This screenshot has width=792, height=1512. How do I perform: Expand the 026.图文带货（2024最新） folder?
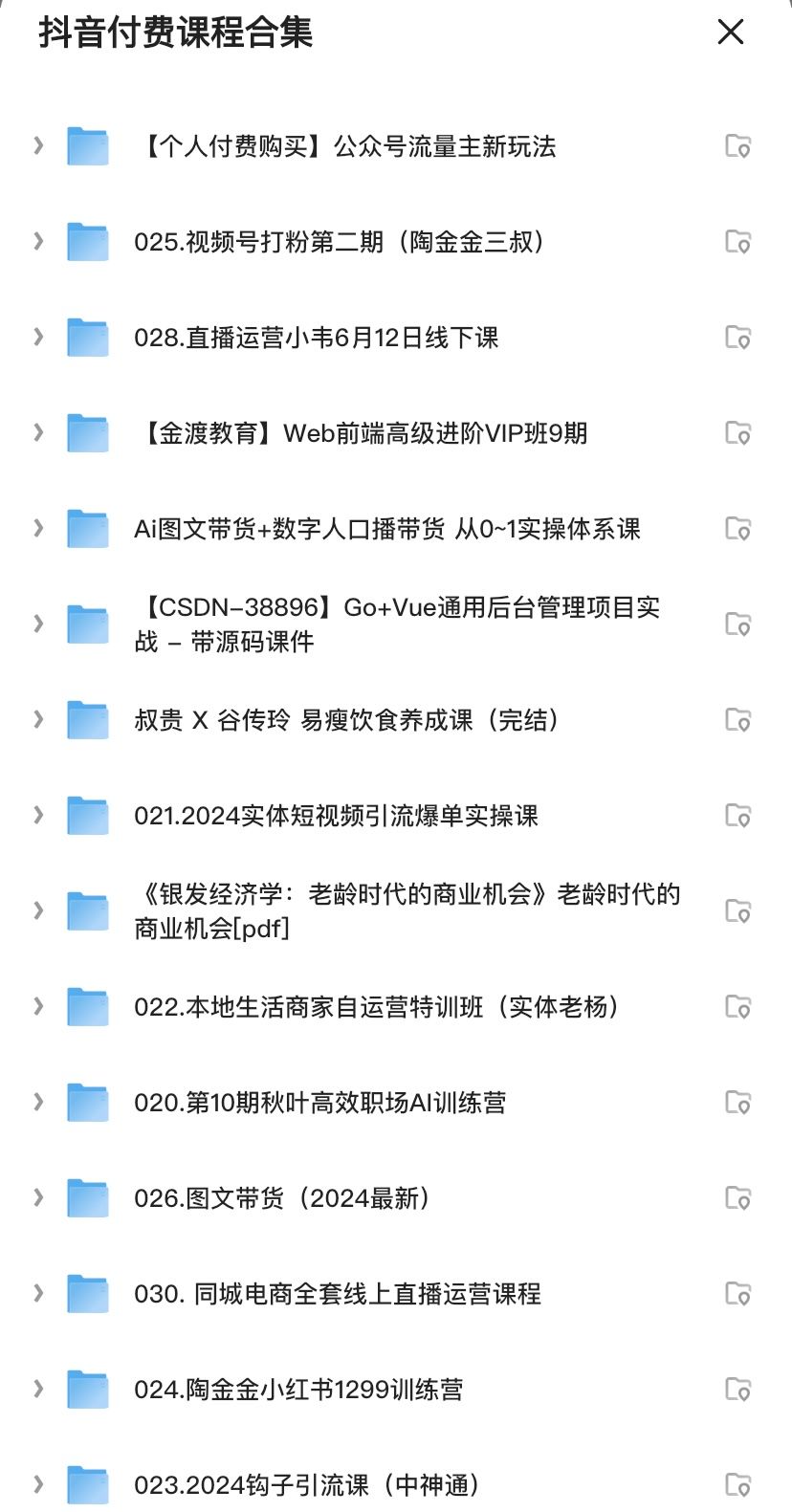(x=38, y=1197)
